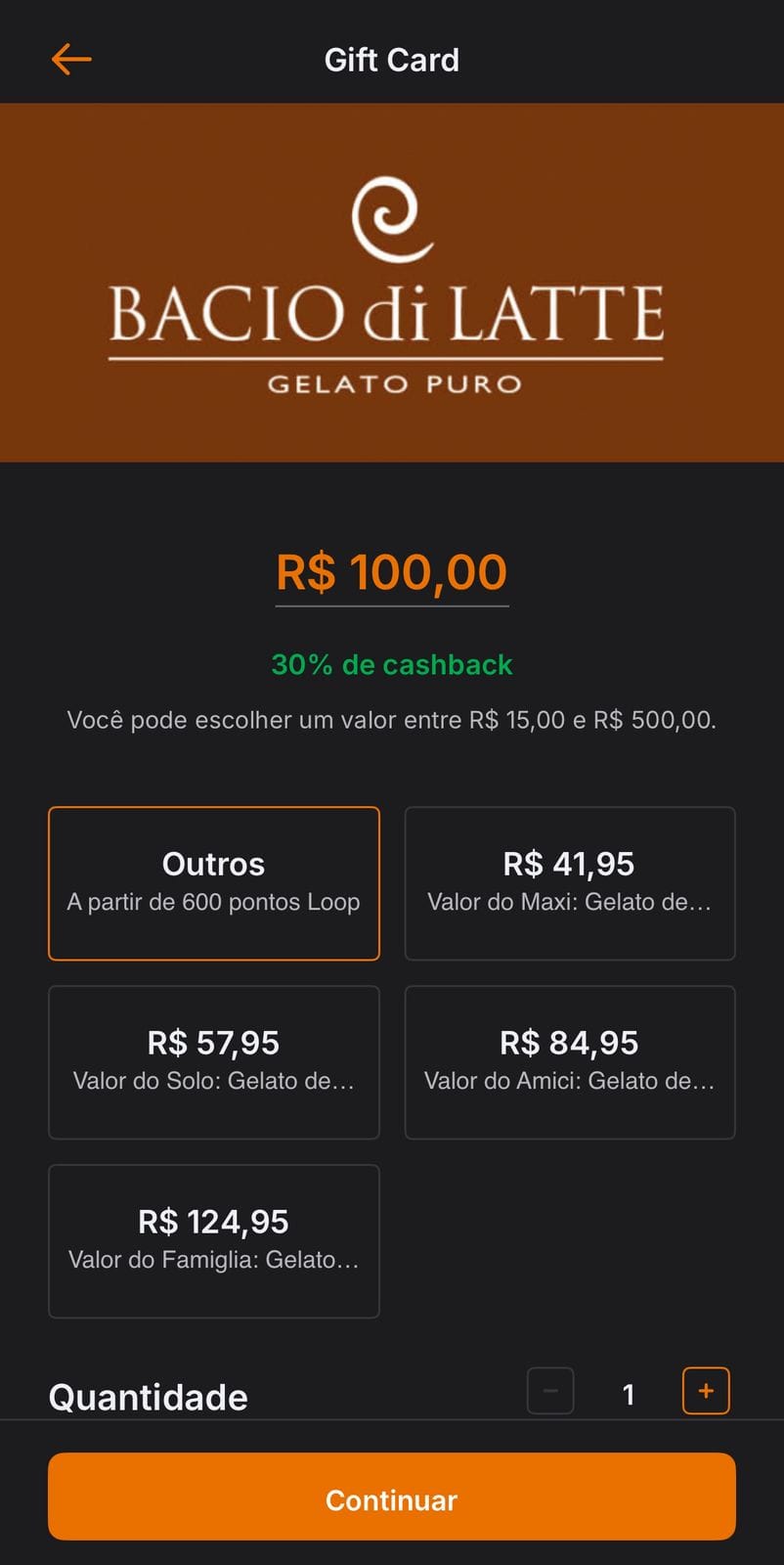Pick the R$ 57,95 Solo value

[214, 1062]
